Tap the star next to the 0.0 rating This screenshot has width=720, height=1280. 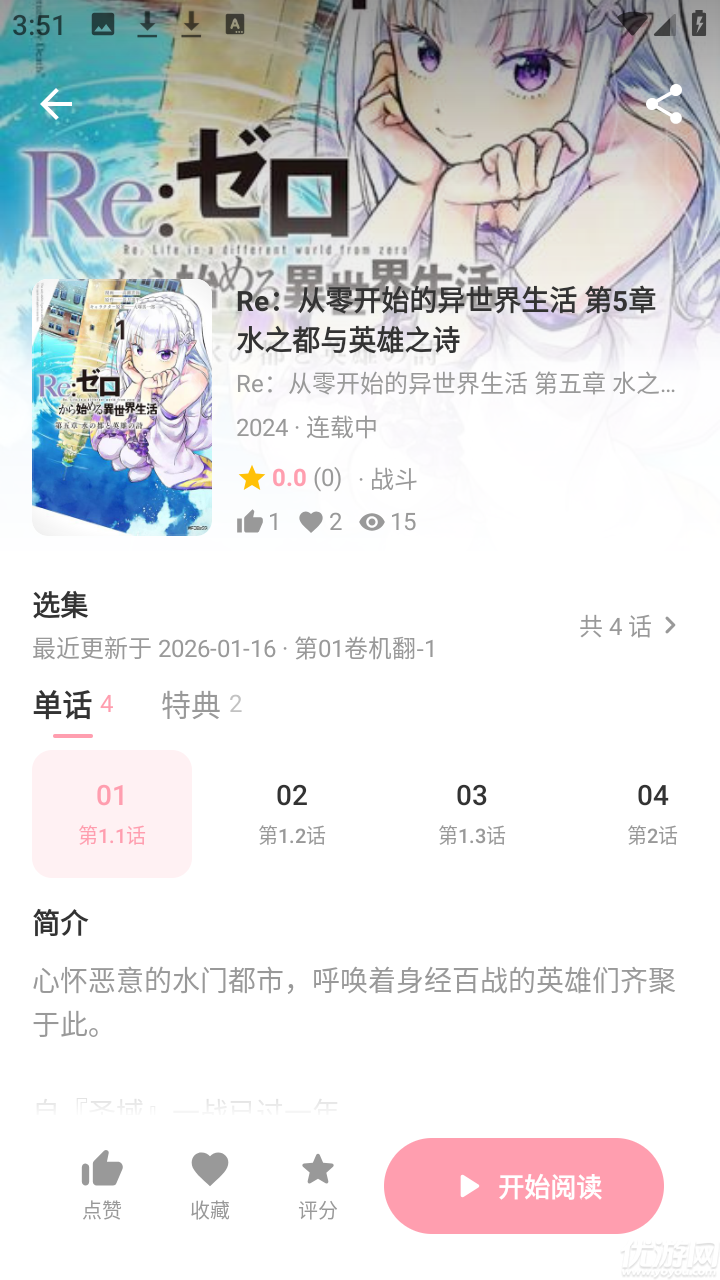[253, 478]
